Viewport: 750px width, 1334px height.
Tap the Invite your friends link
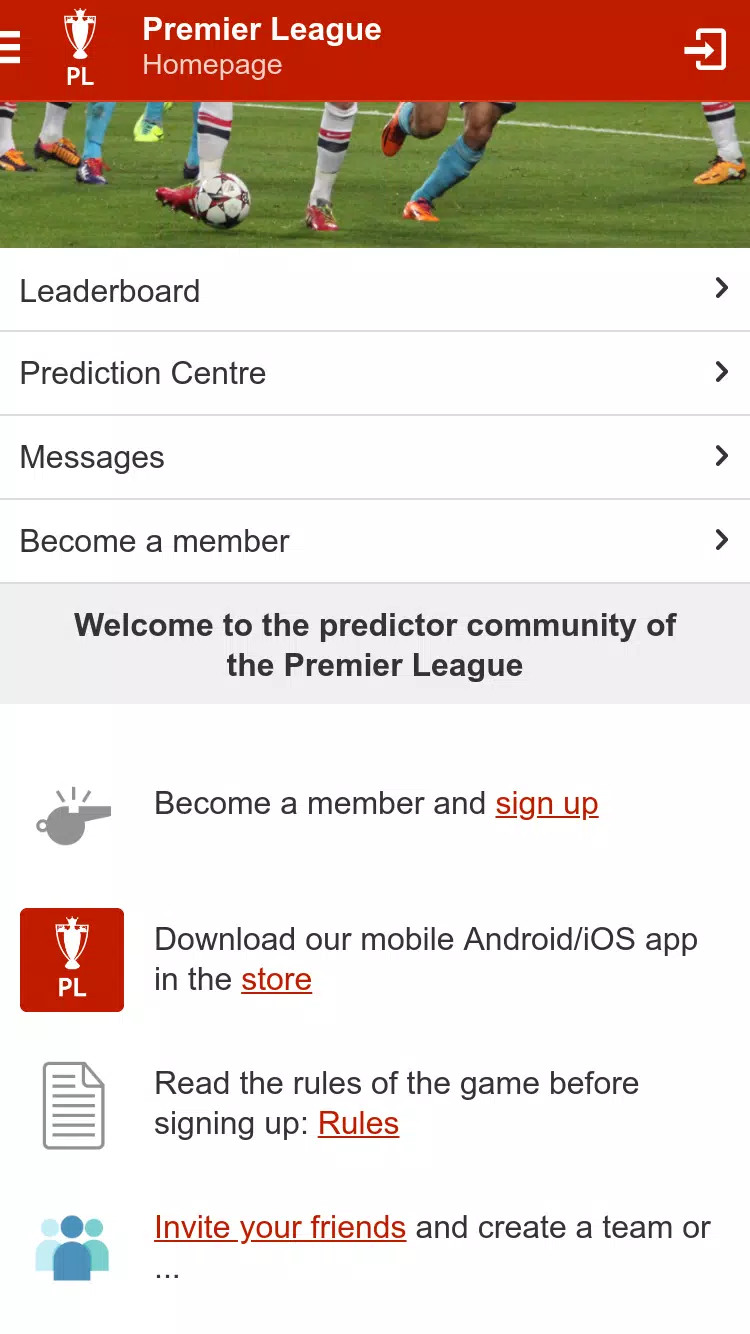point(280,1228)
